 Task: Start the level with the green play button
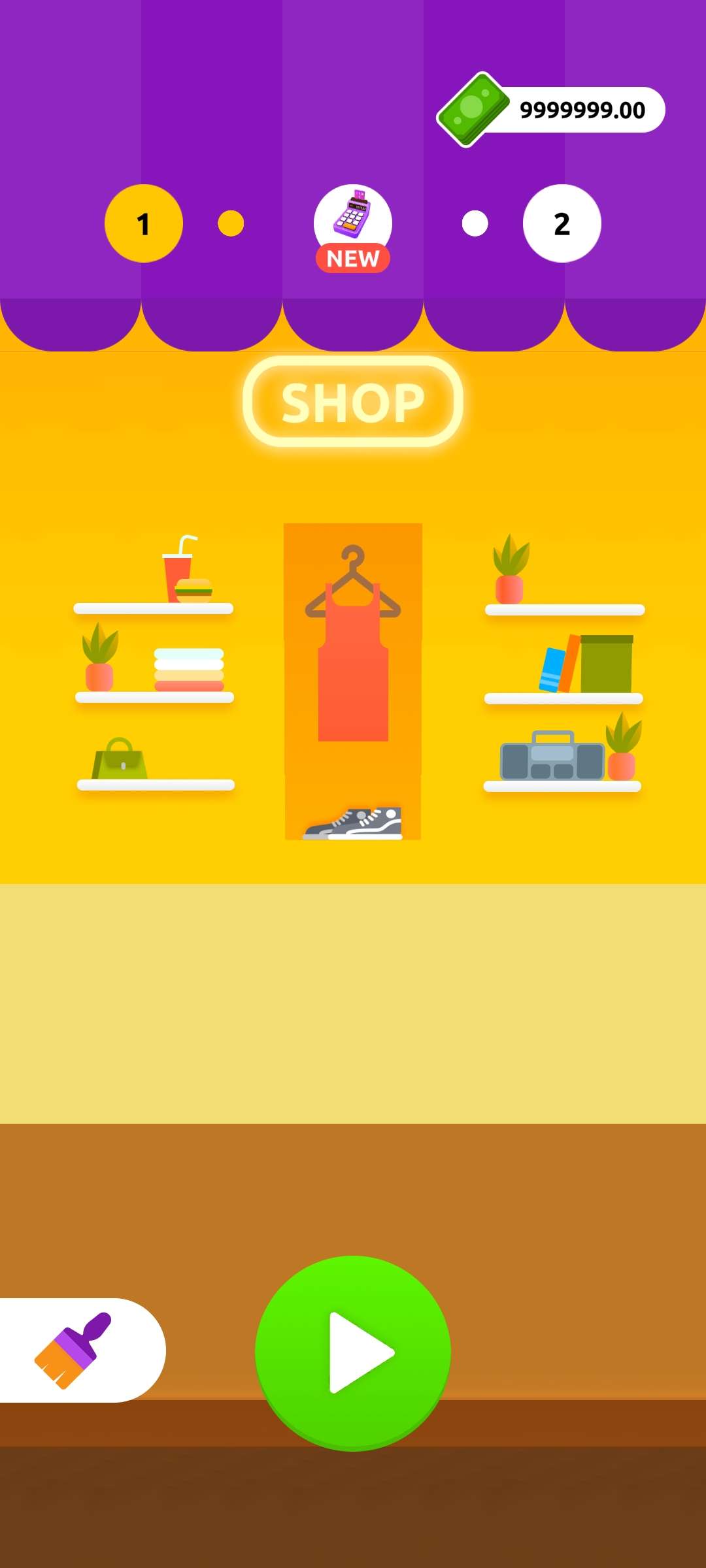click(353, 1352)
